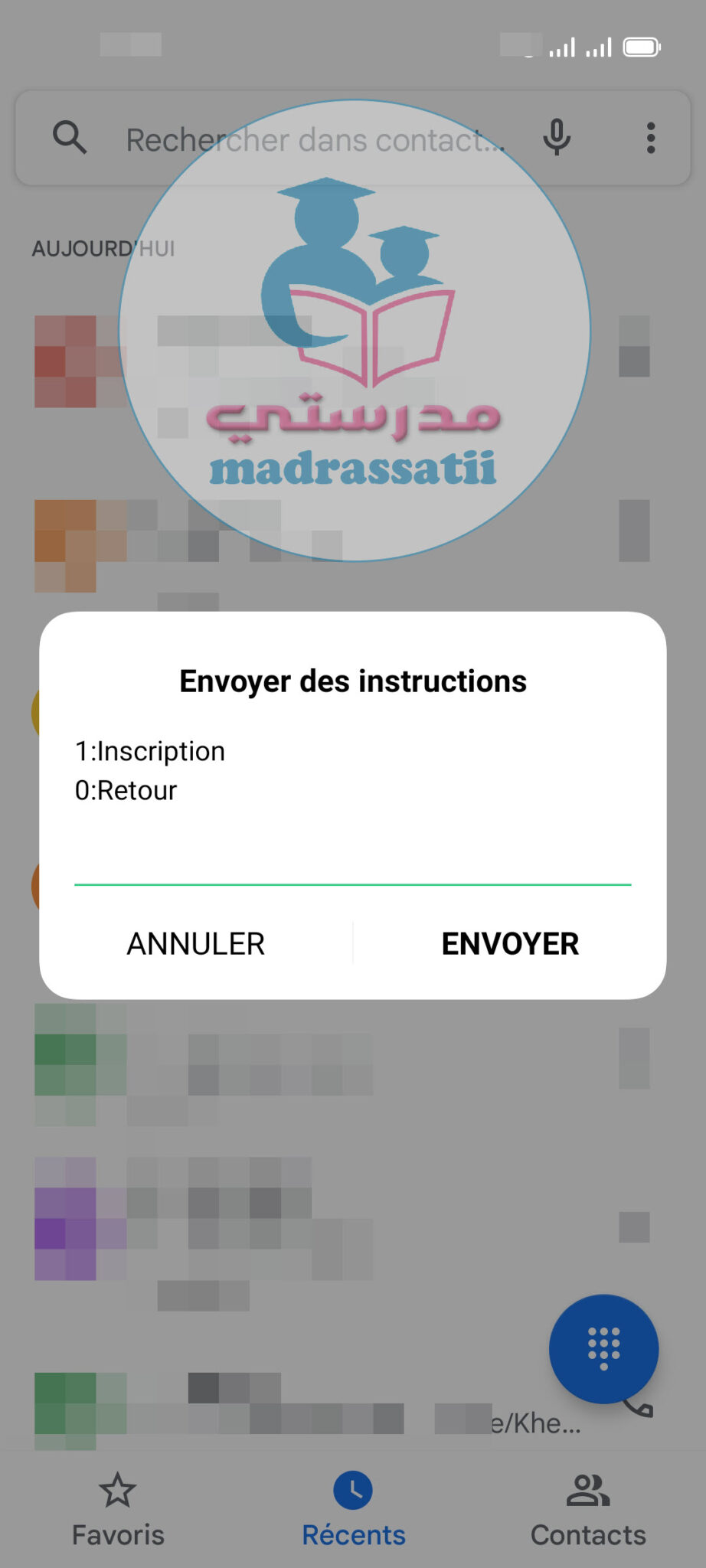Start voice search with the microphone

557,139
